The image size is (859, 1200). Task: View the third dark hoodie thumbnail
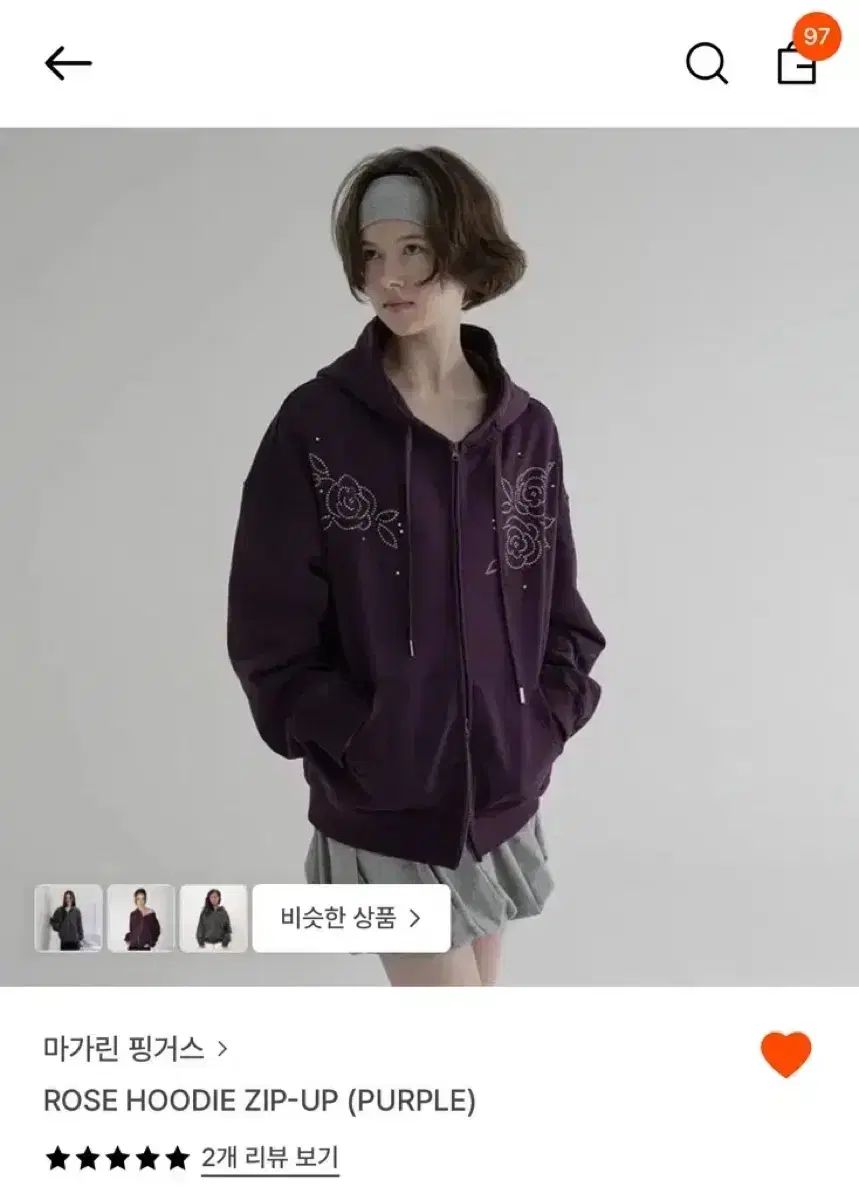click(213, 918)
